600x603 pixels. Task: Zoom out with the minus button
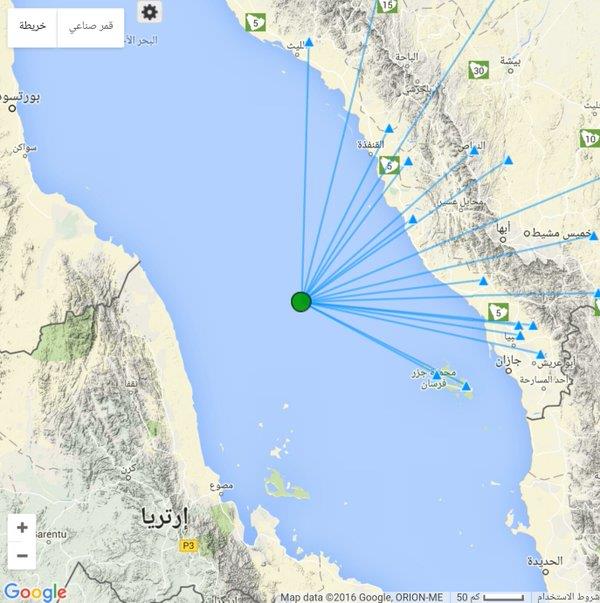coord(22,556)
